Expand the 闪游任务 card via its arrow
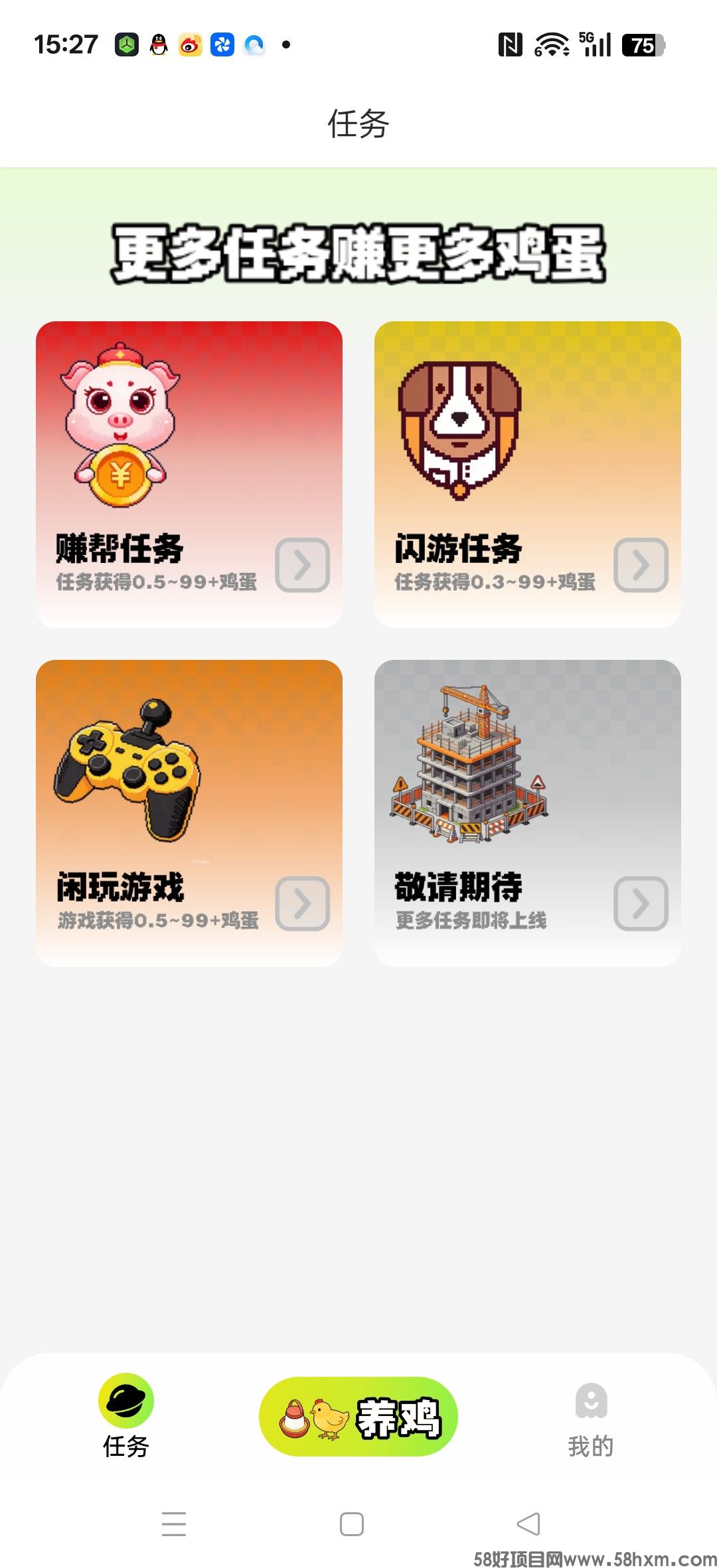717x1568 pixels. click(641, 565)
